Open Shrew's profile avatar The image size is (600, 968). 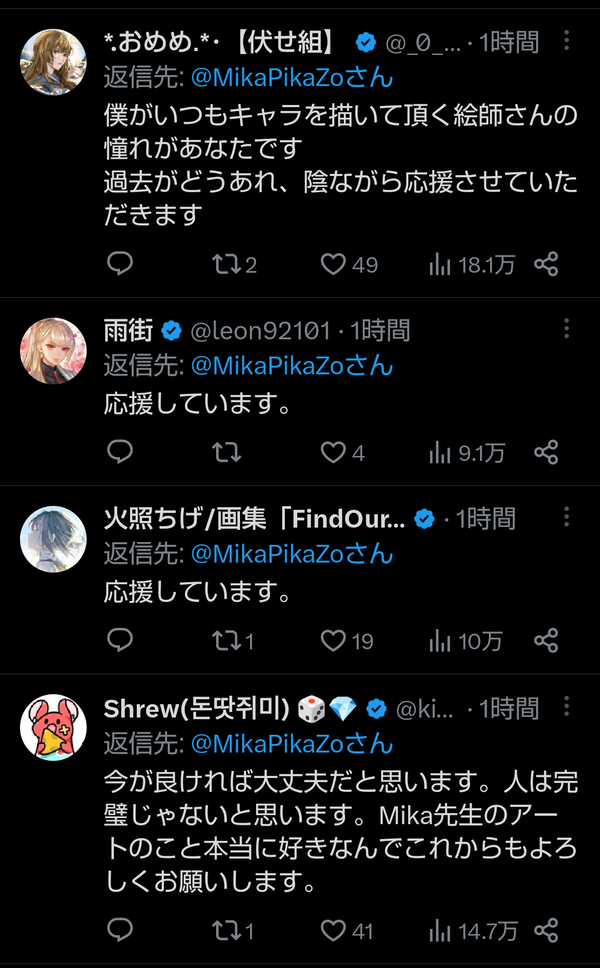tap(53, 727)
